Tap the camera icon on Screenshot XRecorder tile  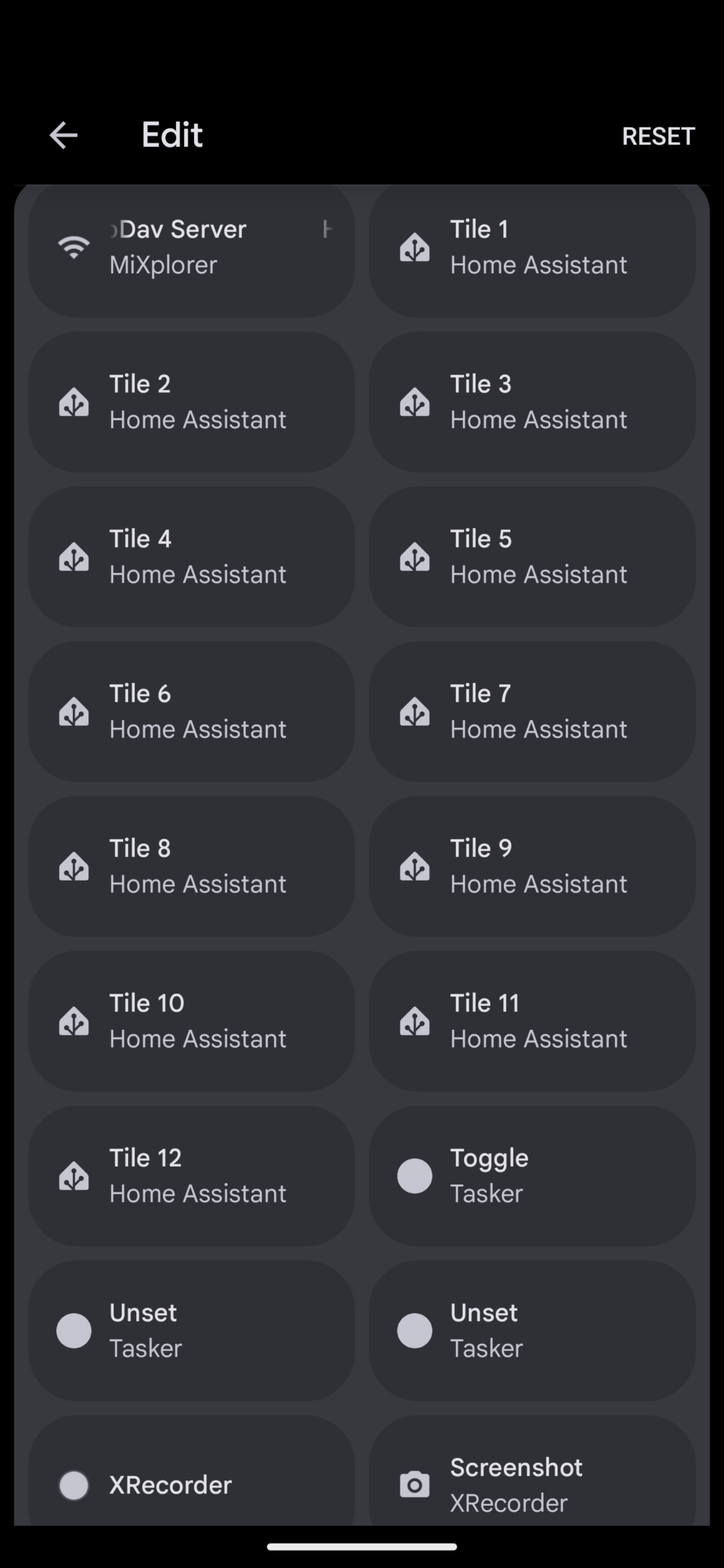click(415, 1485)
